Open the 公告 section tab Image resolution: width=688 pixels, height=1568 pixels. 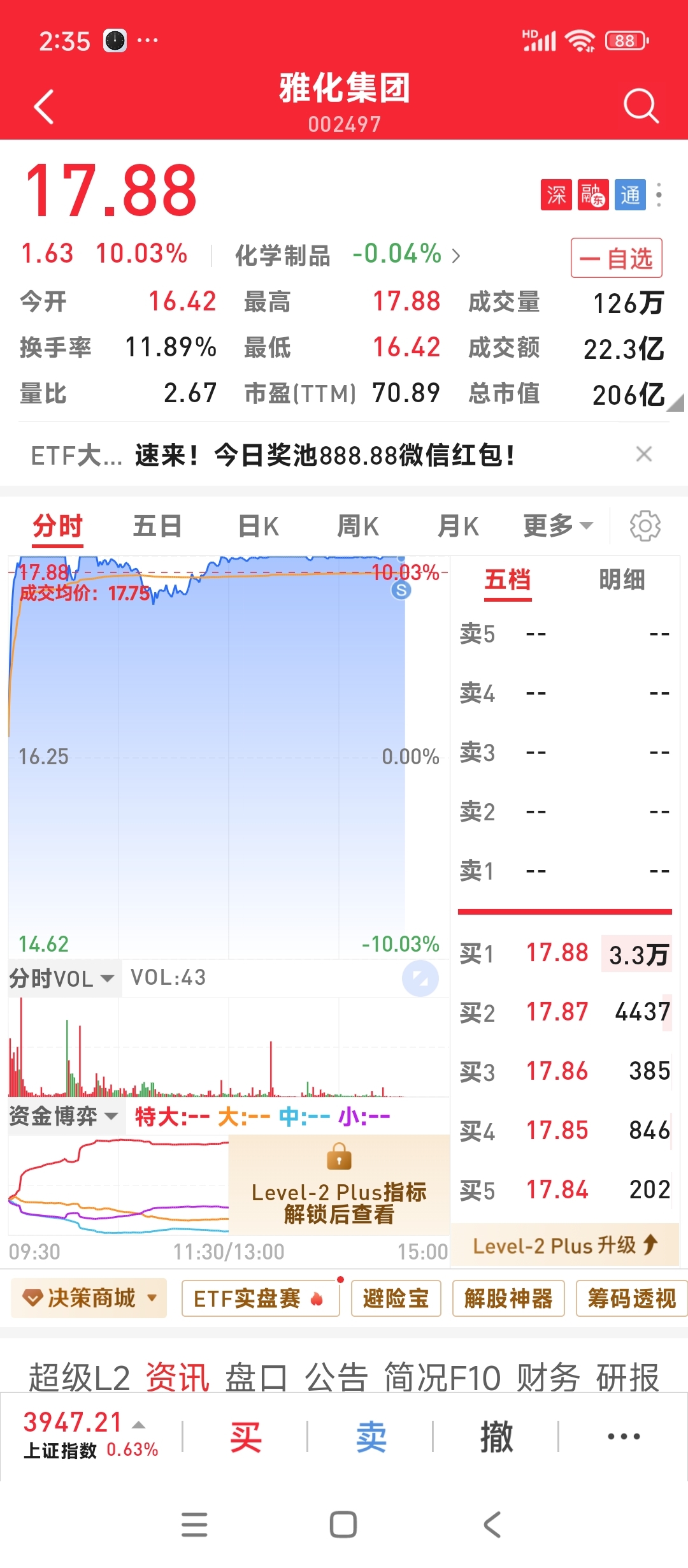coord(336,1377)
